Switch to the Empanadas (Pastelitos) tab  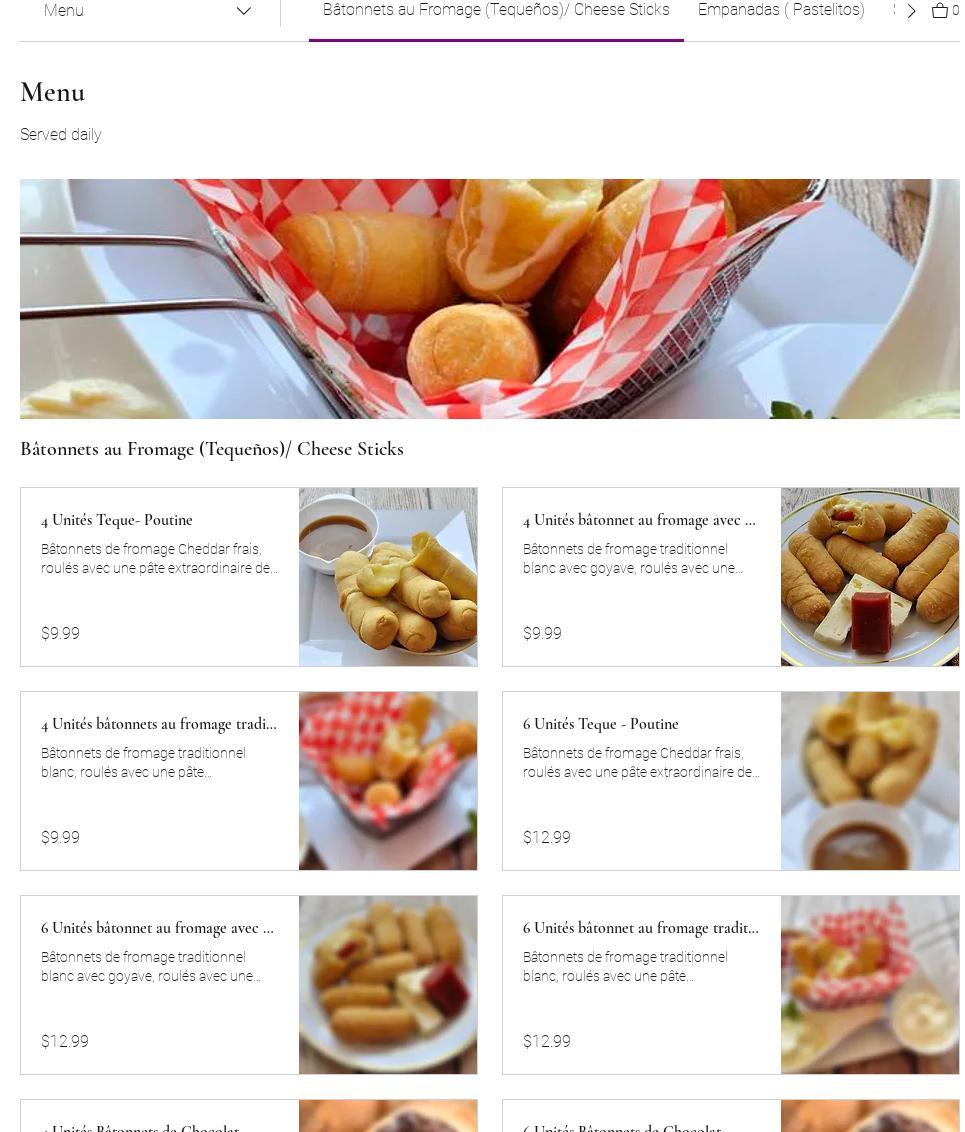click(x=781, y=11)
